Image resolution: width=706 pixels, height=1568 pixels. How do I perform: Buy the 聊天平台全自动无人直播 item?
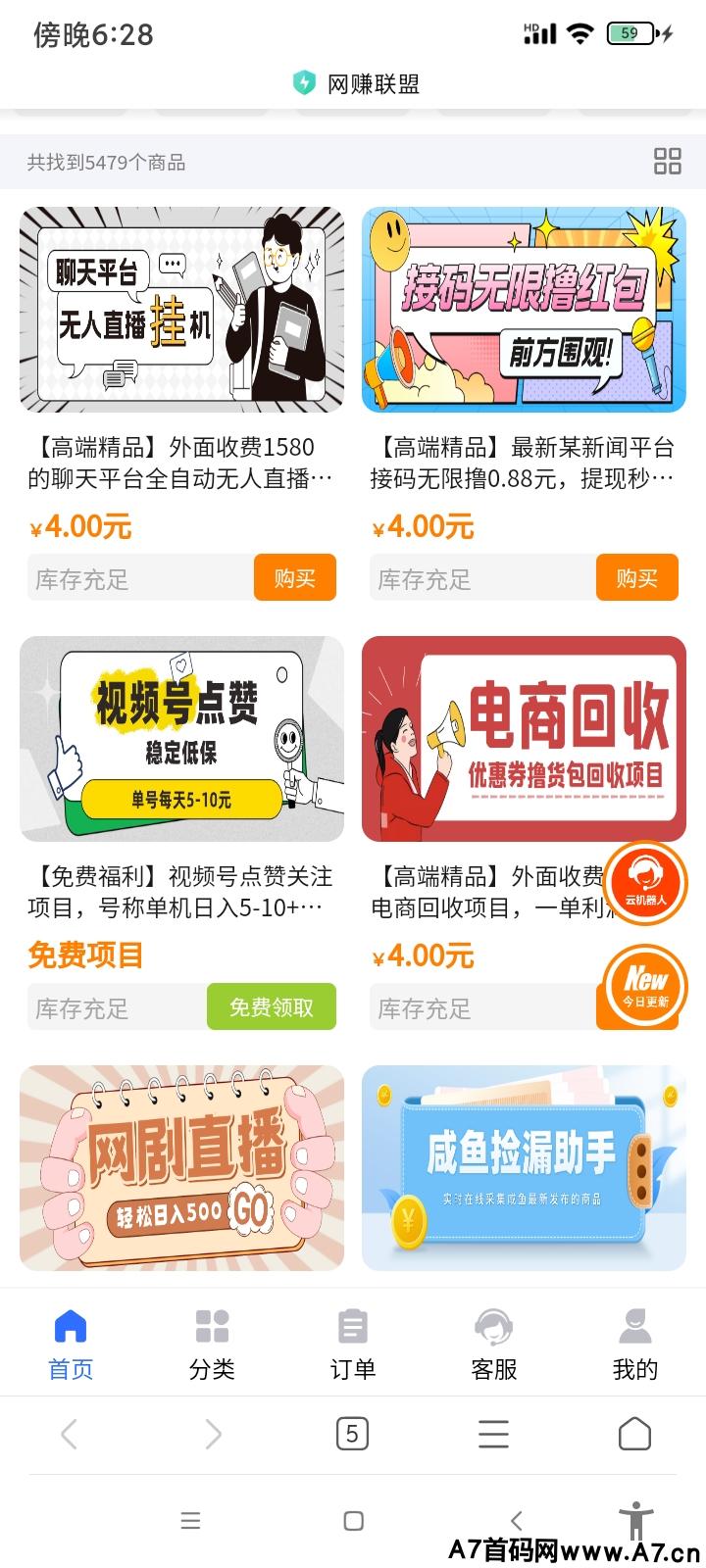[x=294, y=578]
